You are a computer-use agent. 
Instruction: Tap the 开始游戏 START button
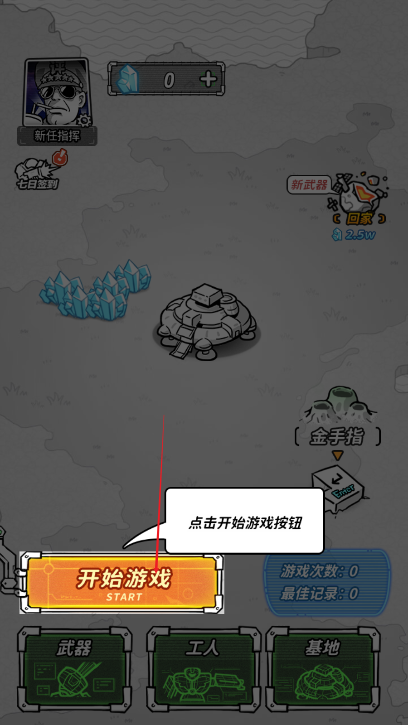coord(122,583)
